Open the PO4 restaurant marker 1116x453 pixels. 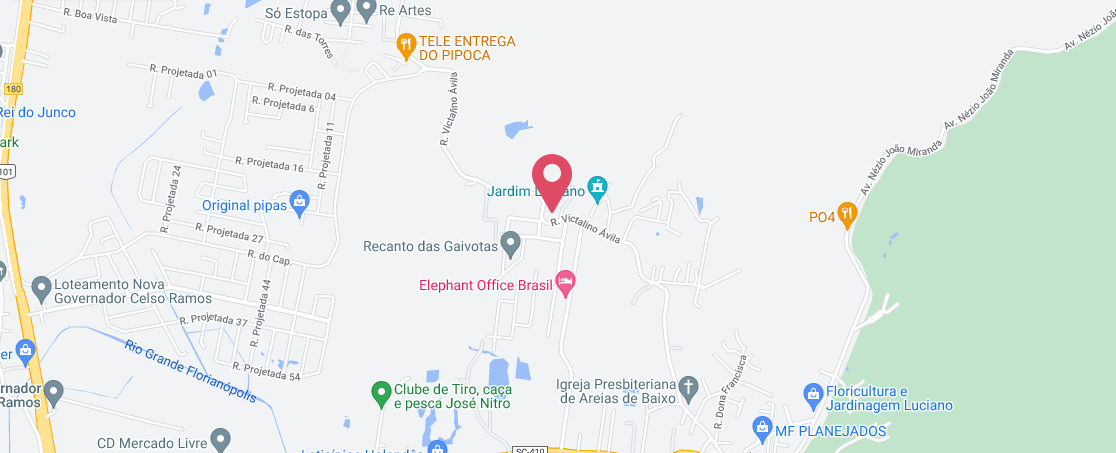coord(847,213)
